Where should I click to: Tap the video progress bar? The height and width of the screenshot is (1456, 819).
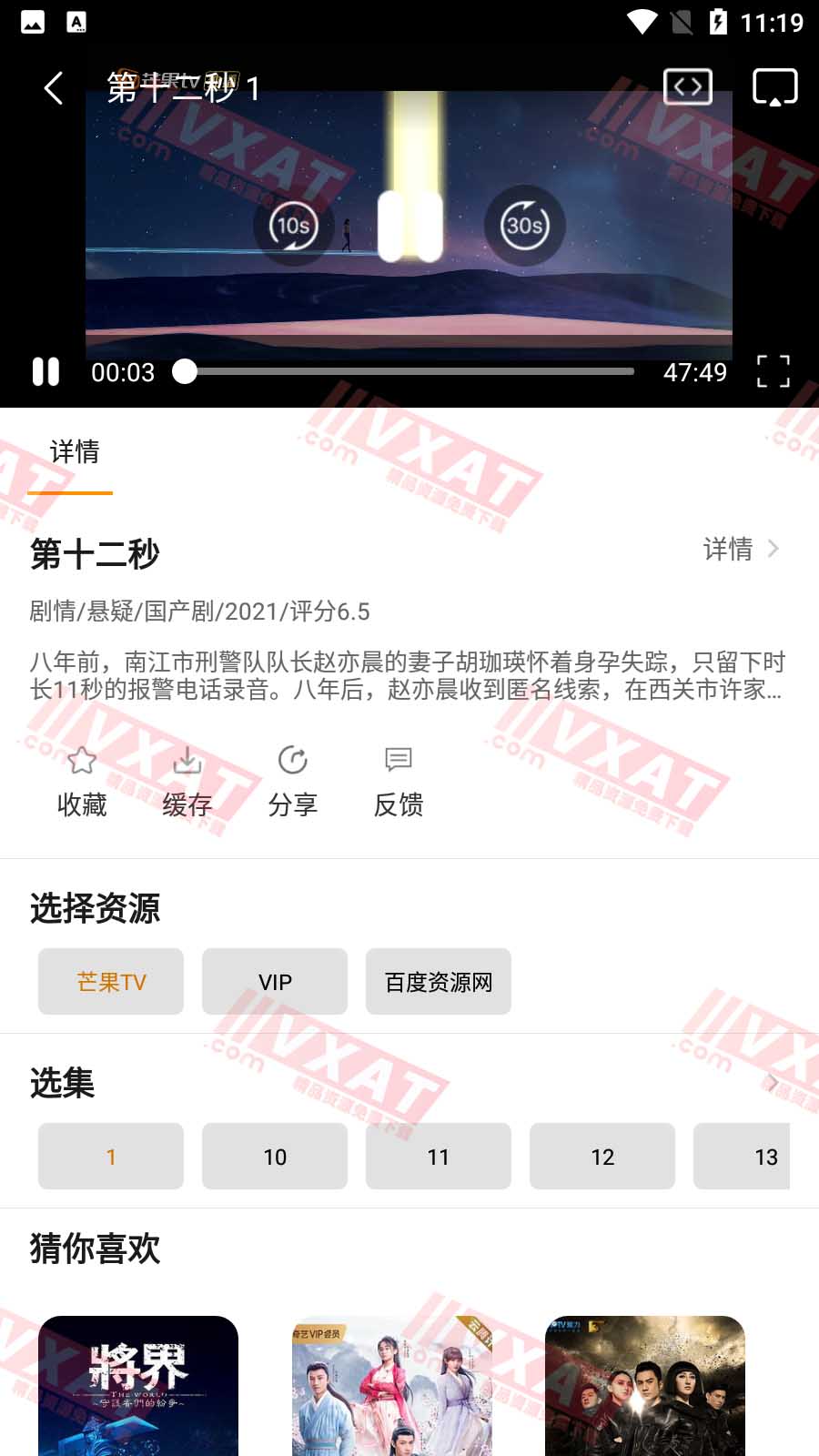click(409, 371)
